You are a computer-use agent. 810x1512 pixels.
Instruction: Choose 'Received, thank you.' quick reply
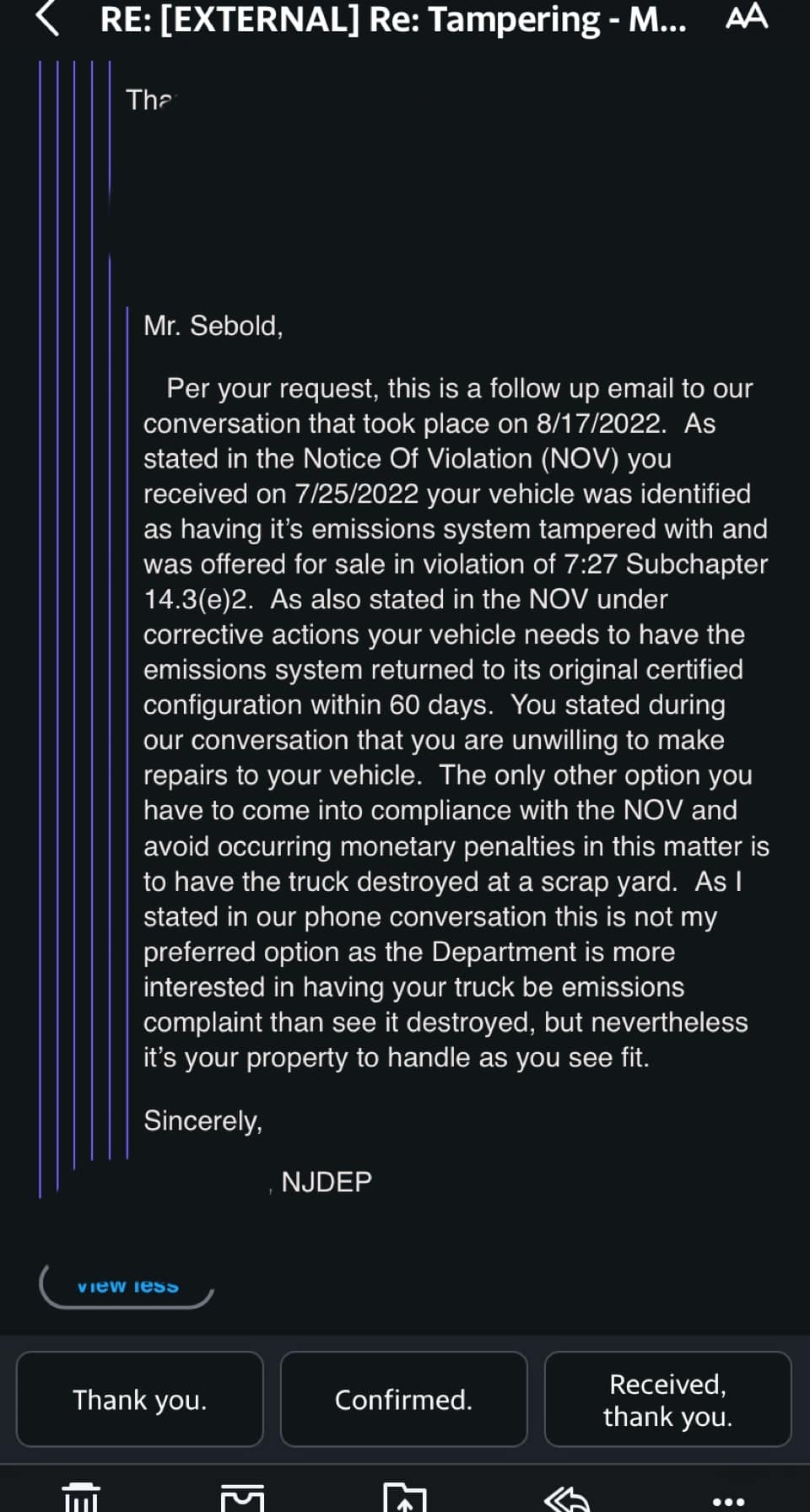(x=667, y=1399)
